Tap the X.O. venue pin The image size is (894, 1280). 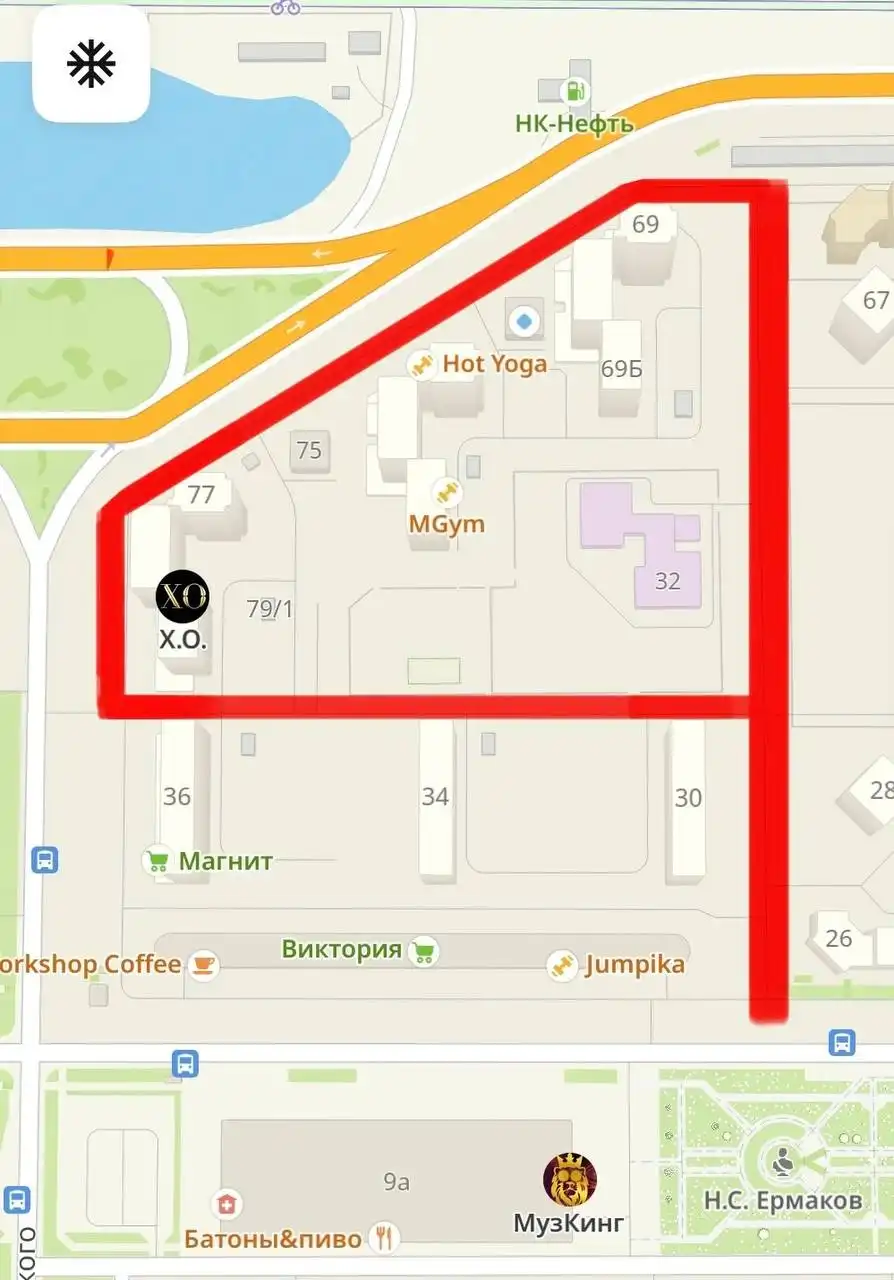coord(183,595)
